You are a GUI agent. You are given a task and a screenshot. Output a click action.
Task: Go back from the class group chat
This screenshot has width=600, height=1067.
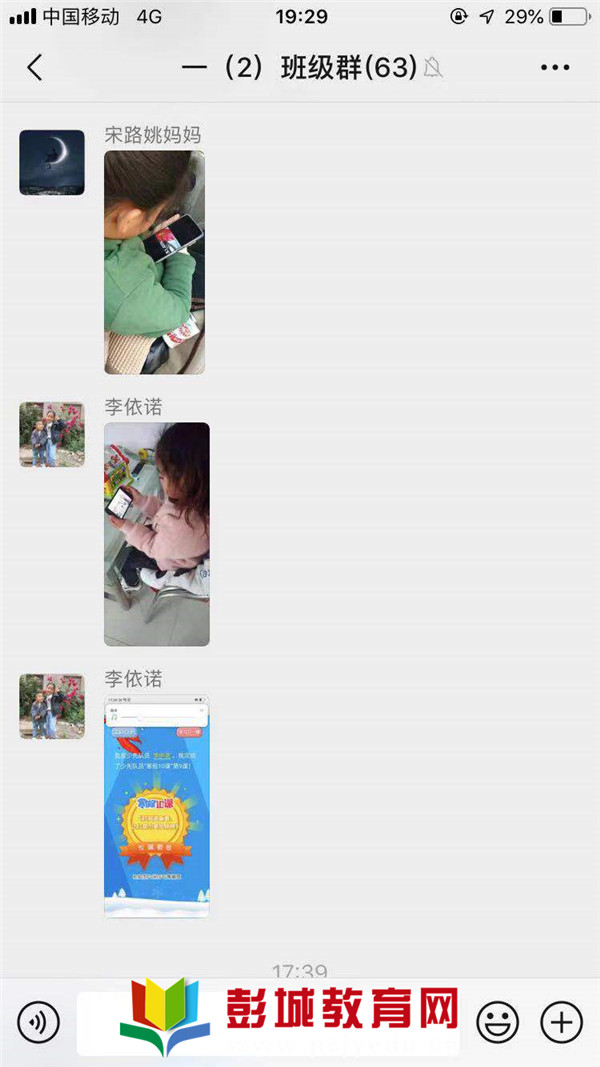(x=35, y=68)
